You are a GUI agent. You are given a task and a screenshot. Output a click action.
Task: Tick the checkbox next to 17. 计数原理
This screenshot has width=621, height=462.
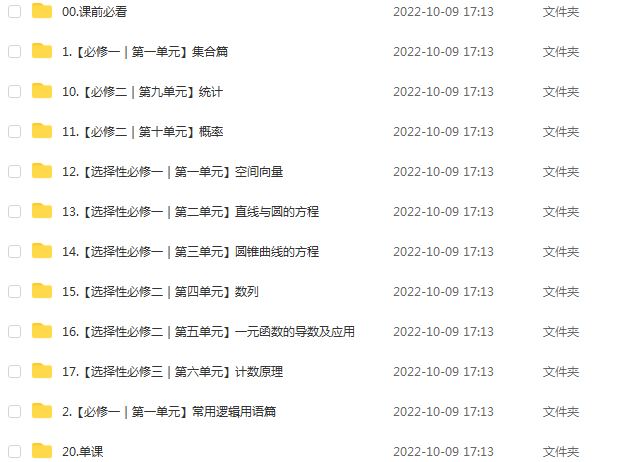[x=14, y=371]
